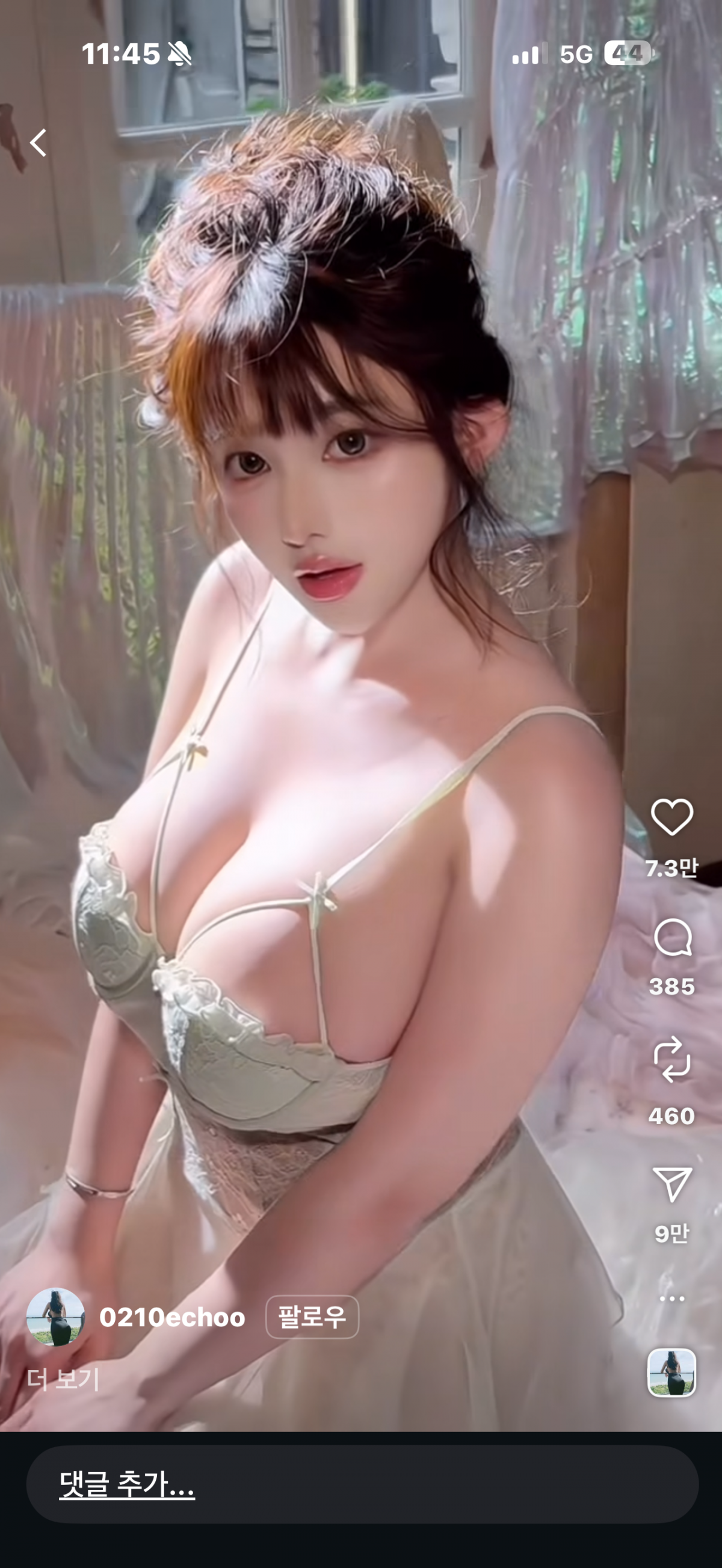This screenshot has width=722, height=1568.
Task: Repost this reel with the arrows icon
Action: click(x=671, y=1060)
